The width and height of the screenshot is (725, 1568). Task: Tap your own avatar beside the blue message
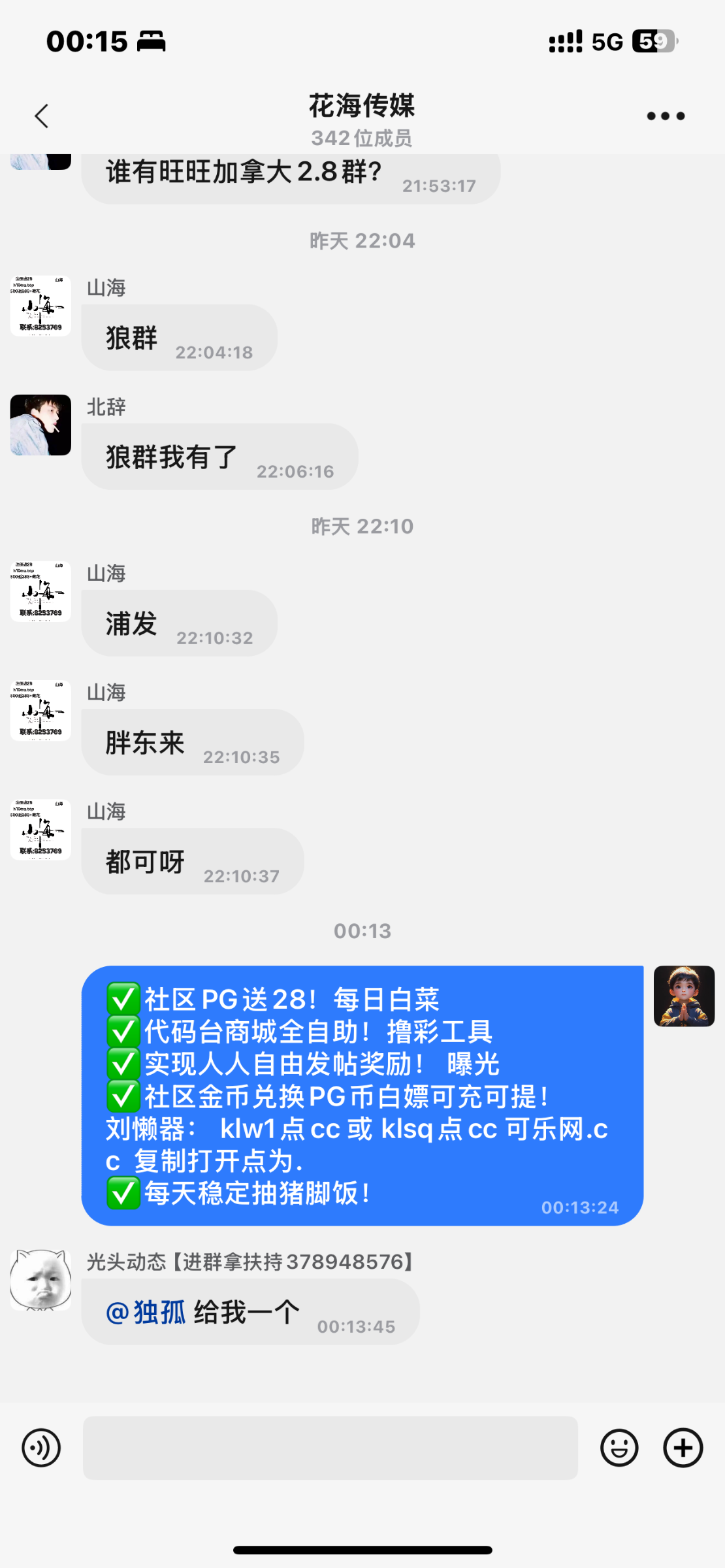683,996
